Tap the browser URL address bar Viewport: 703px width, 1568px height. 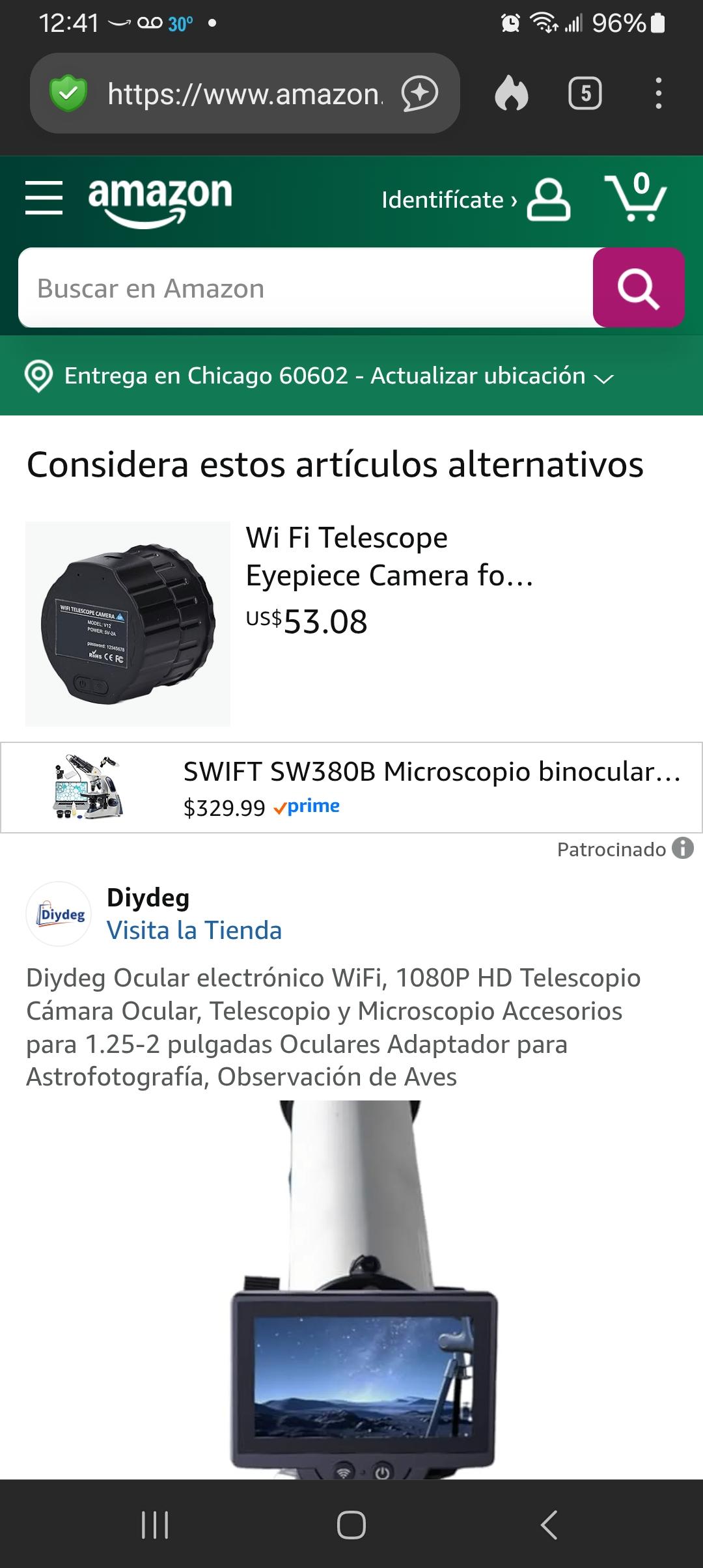(x=244, y=94)
